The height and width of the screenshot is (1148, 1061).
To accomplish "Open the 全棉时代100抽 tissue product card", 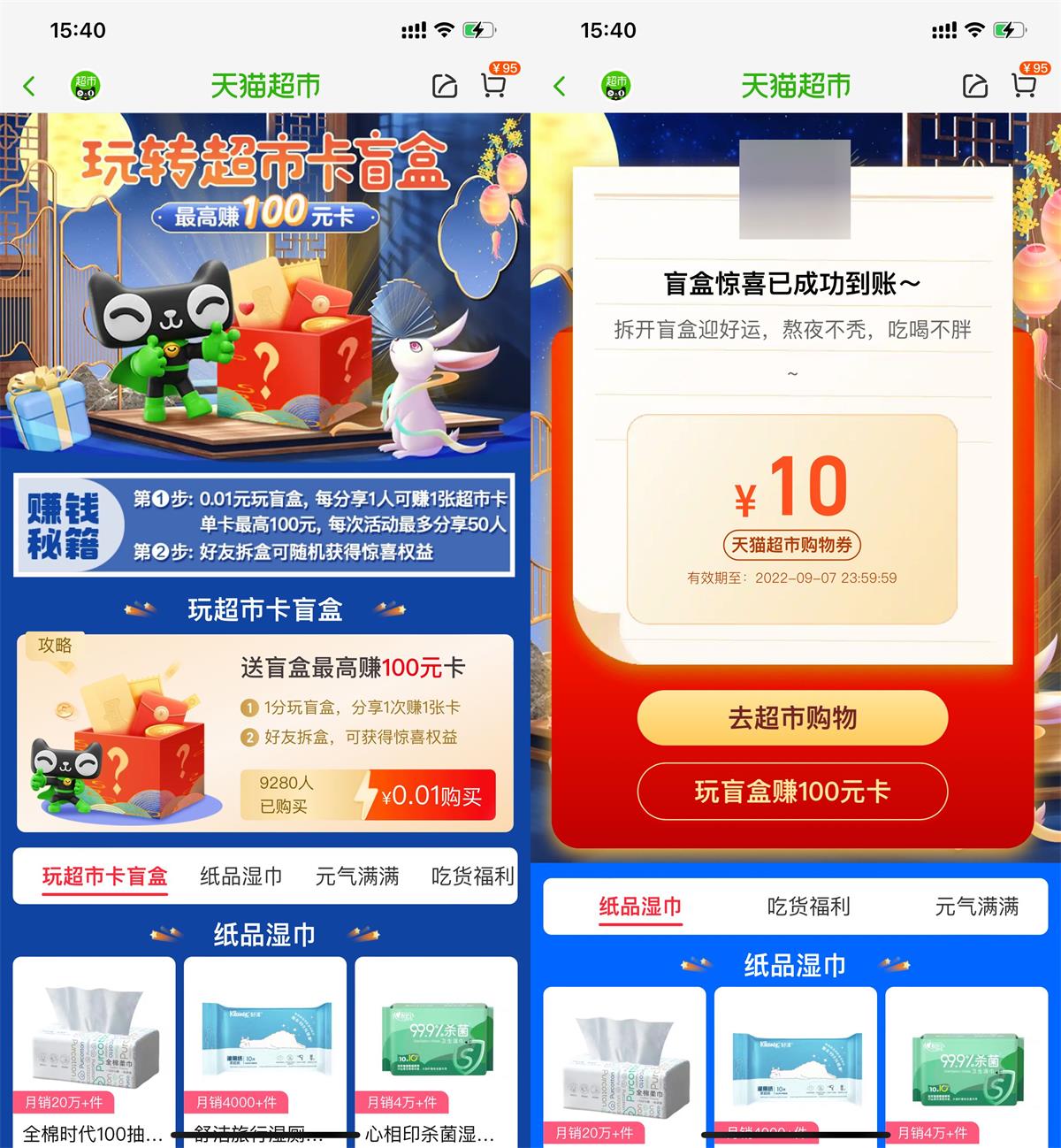I will tap(94, 1048).
